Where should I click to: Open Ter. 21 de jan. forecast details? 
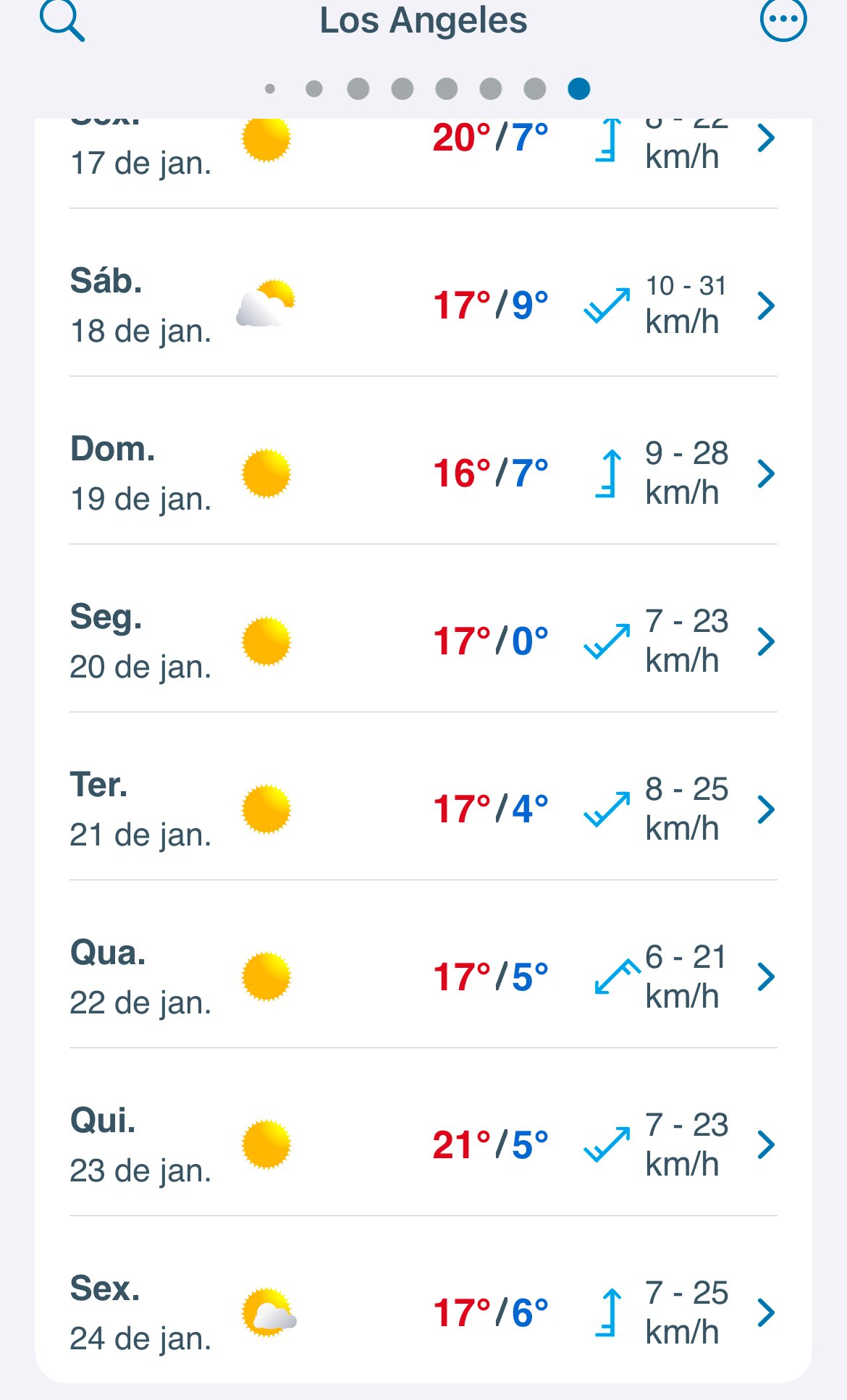tap(423, 809)
